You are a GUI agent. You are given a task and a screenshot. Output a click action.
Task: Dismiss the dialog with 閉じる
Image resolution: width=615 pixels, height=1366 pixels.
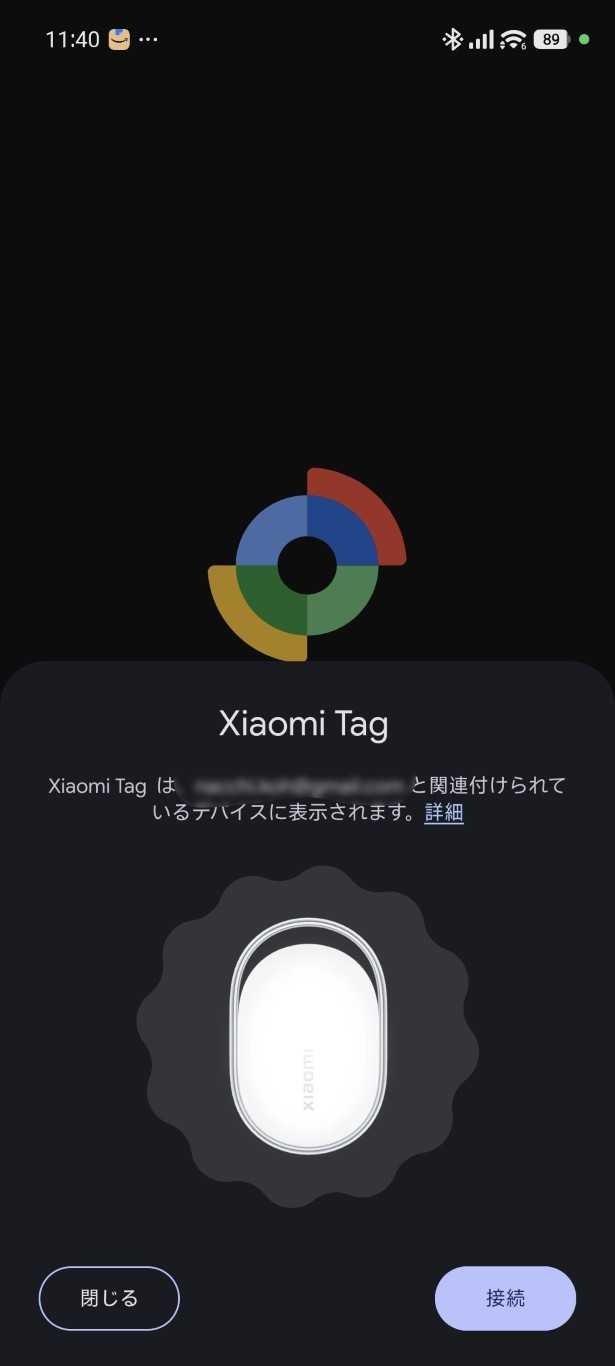click(x=109, y=1298)
